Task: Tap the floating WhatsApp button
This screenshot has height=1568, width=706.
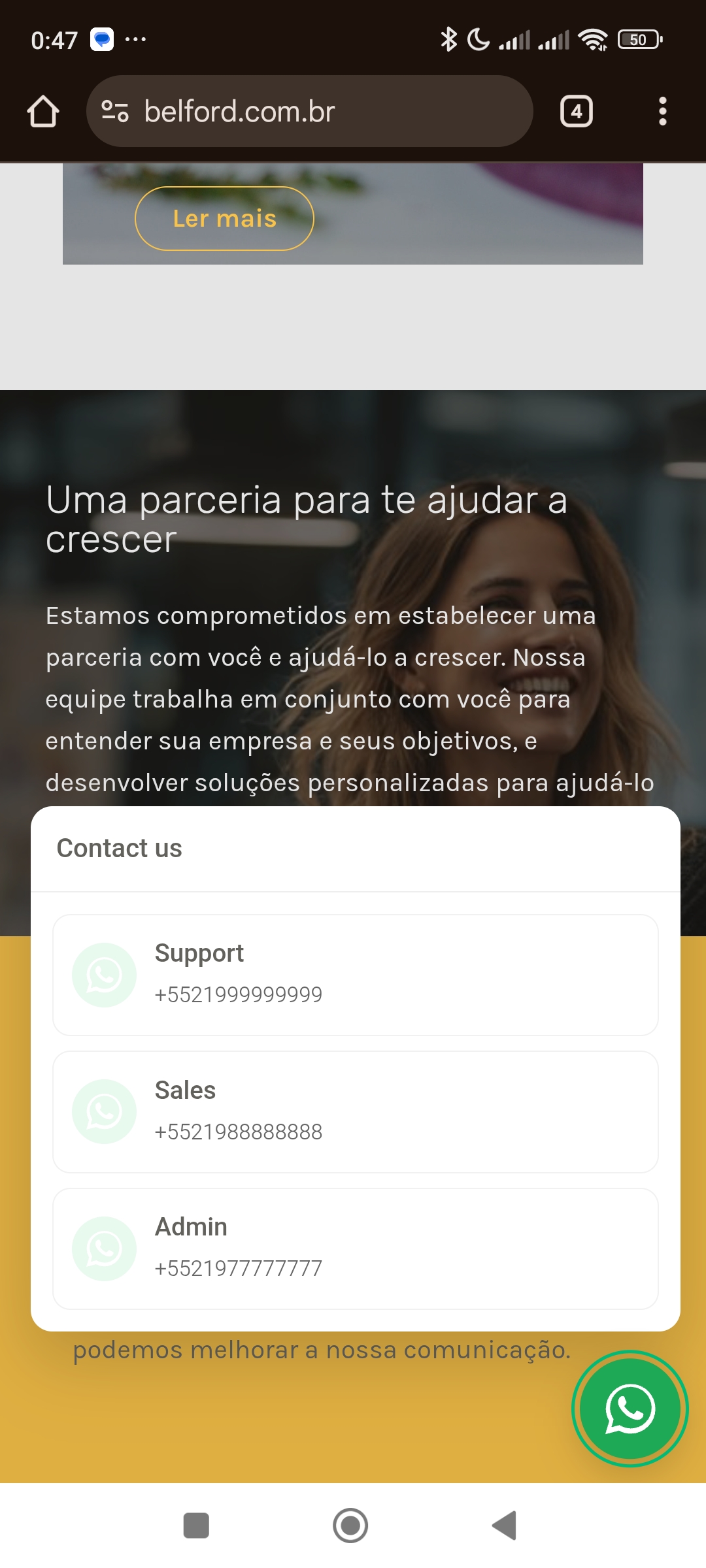Action: click(x=630, y=1409)
